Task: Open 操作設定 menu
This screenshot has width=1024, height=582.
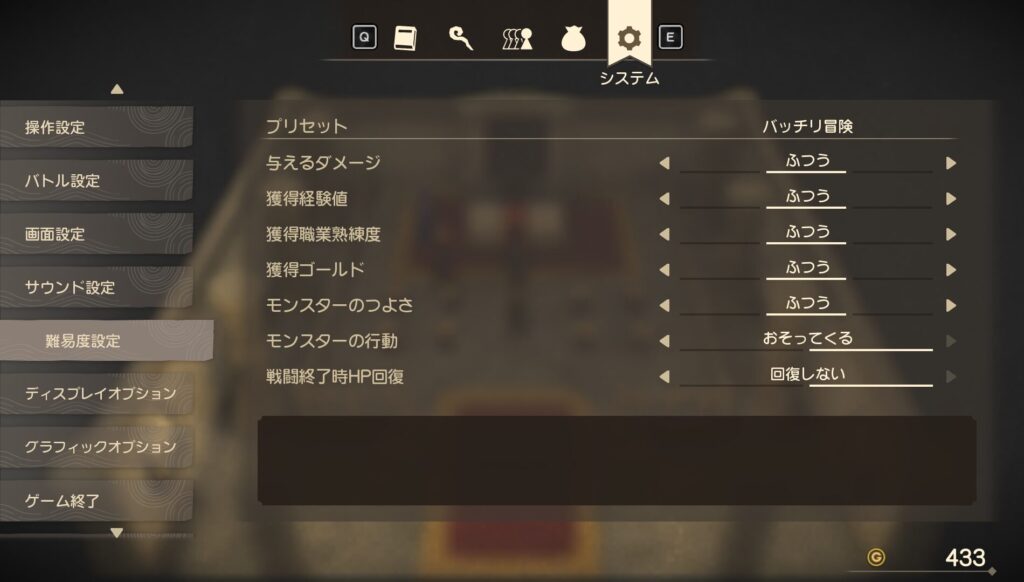Action: (96, 128)
